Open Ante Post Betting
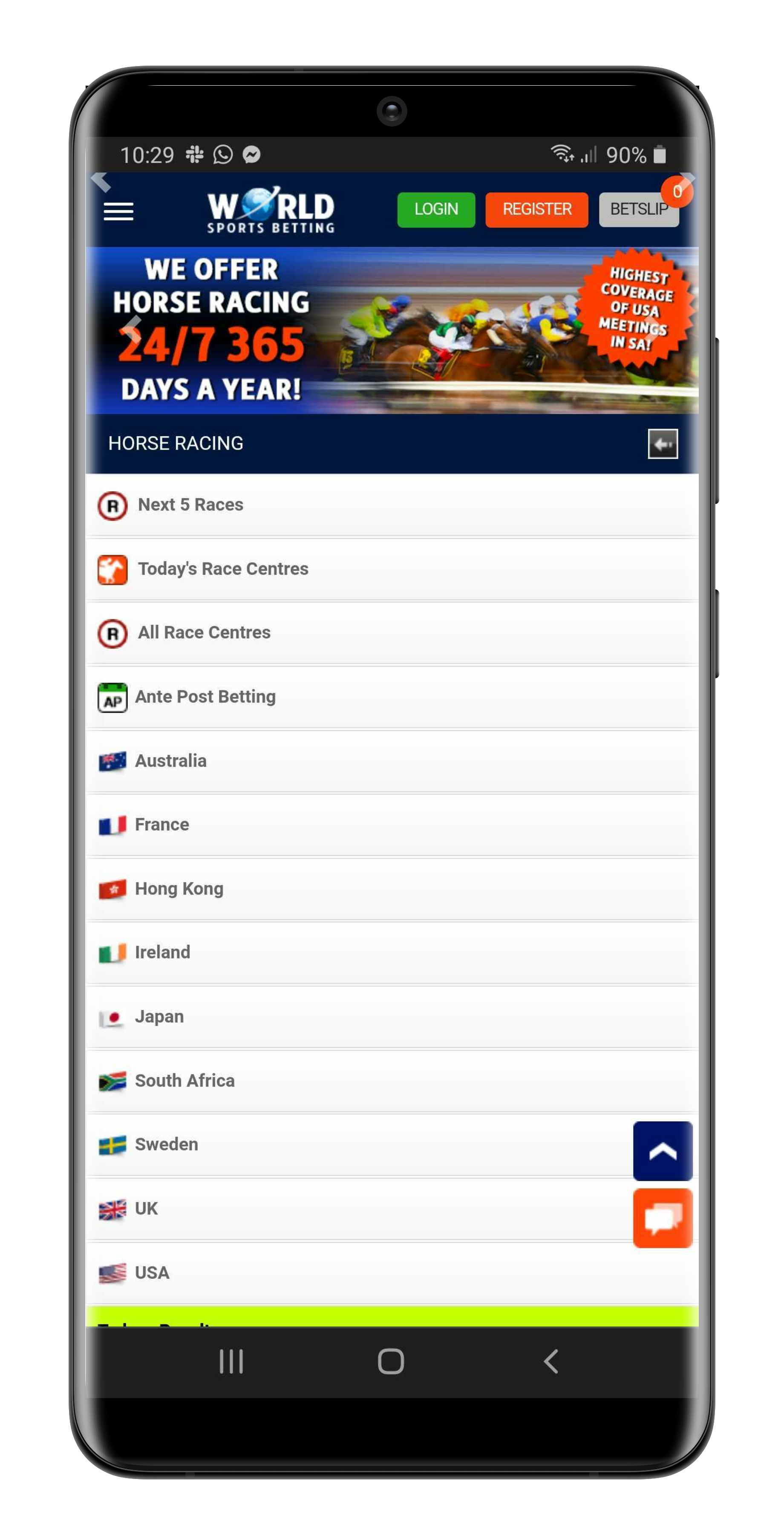This screenshot has height=1534, width=784. click(x=392, y=697)
